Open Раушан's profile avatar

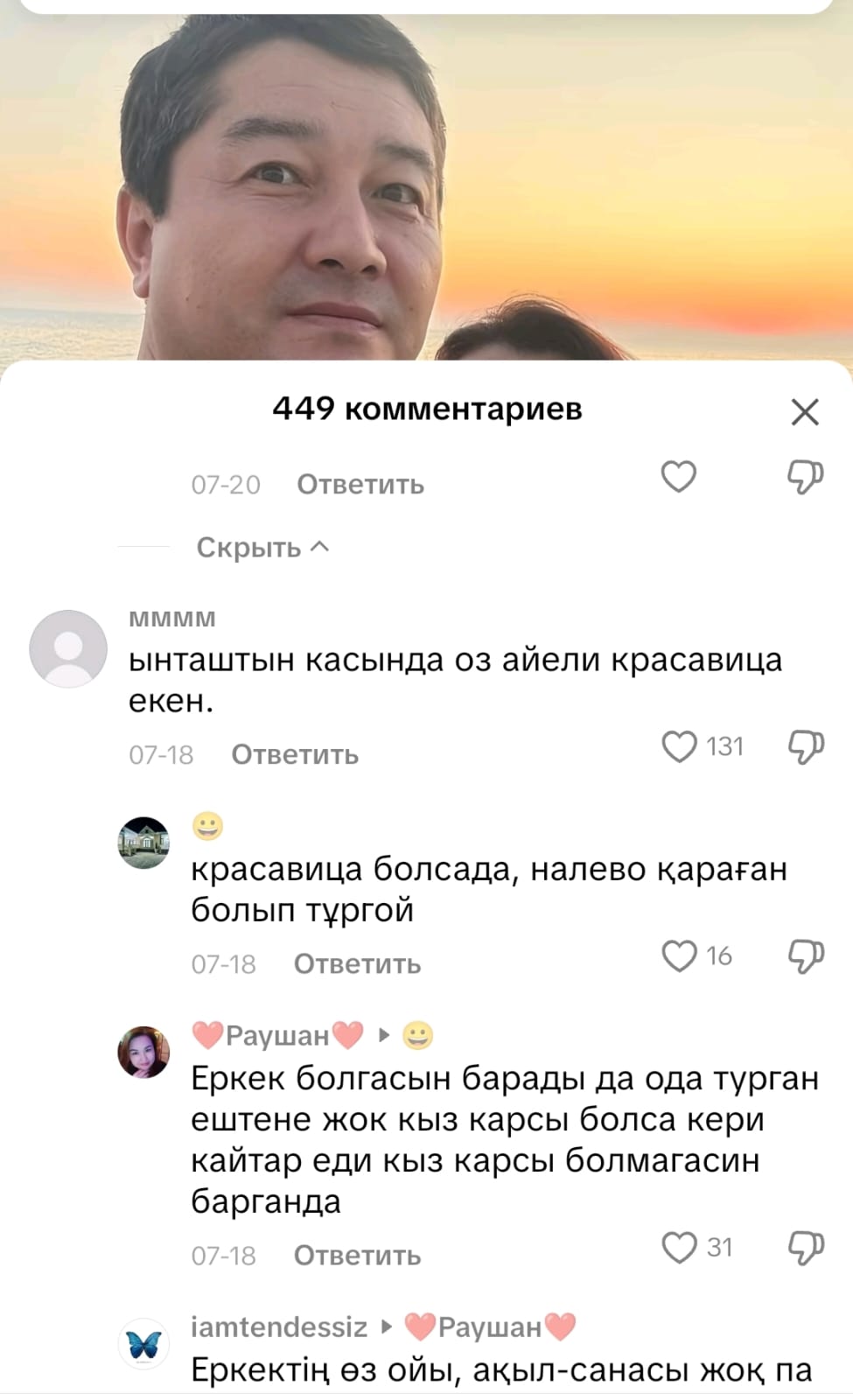[143, 1052]
